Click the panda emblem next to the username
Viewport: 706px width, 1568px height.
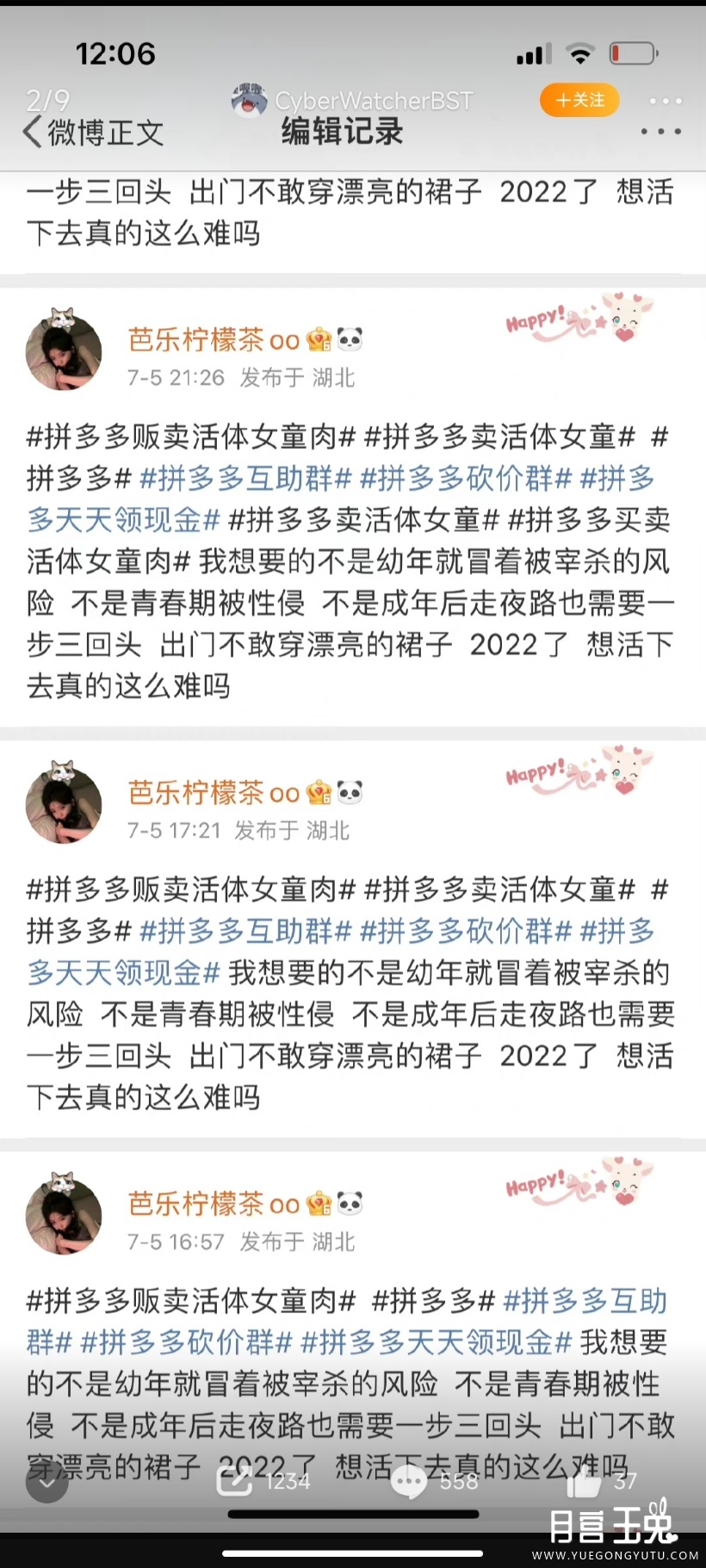(350, 339)
